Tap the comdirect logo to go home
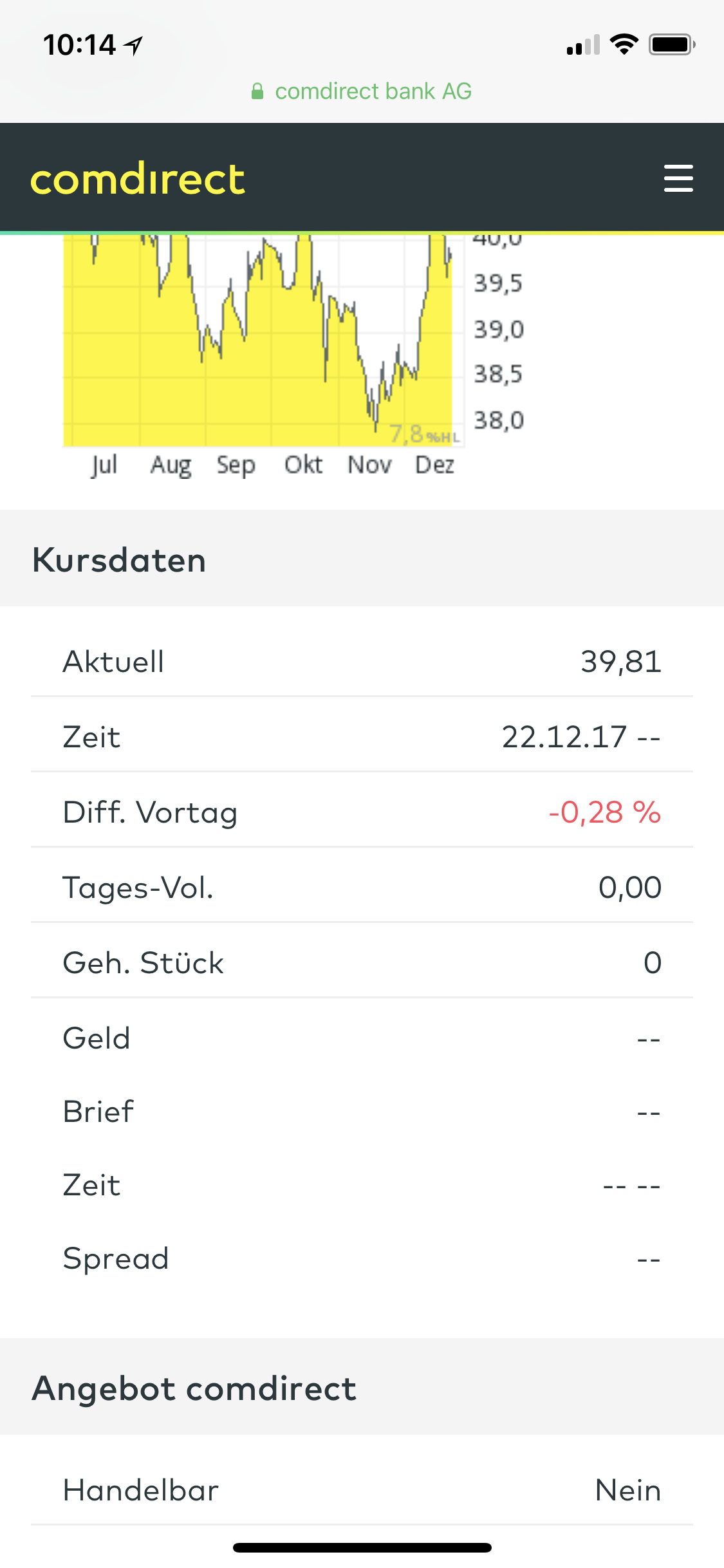This screenshot has width=724, height=1568. click(138, 178)
